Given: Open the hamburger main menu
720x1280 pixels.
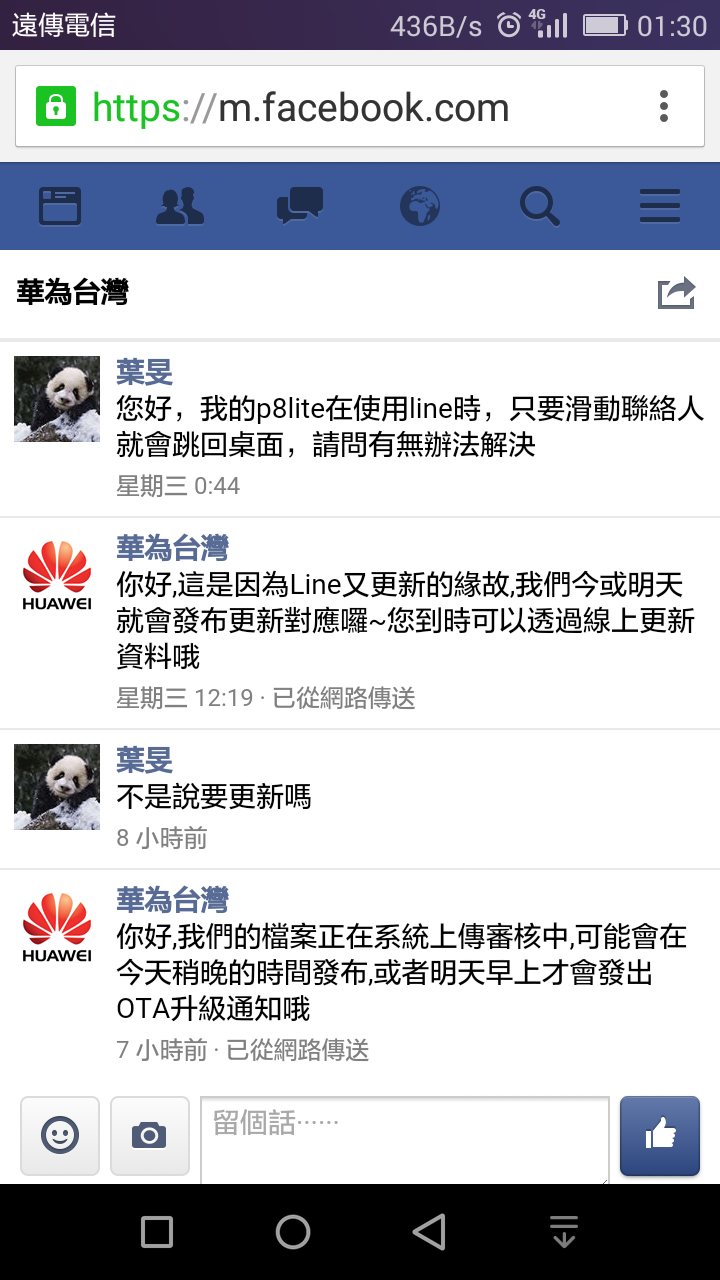Looking at the screenshot, I should click(660, 206).
